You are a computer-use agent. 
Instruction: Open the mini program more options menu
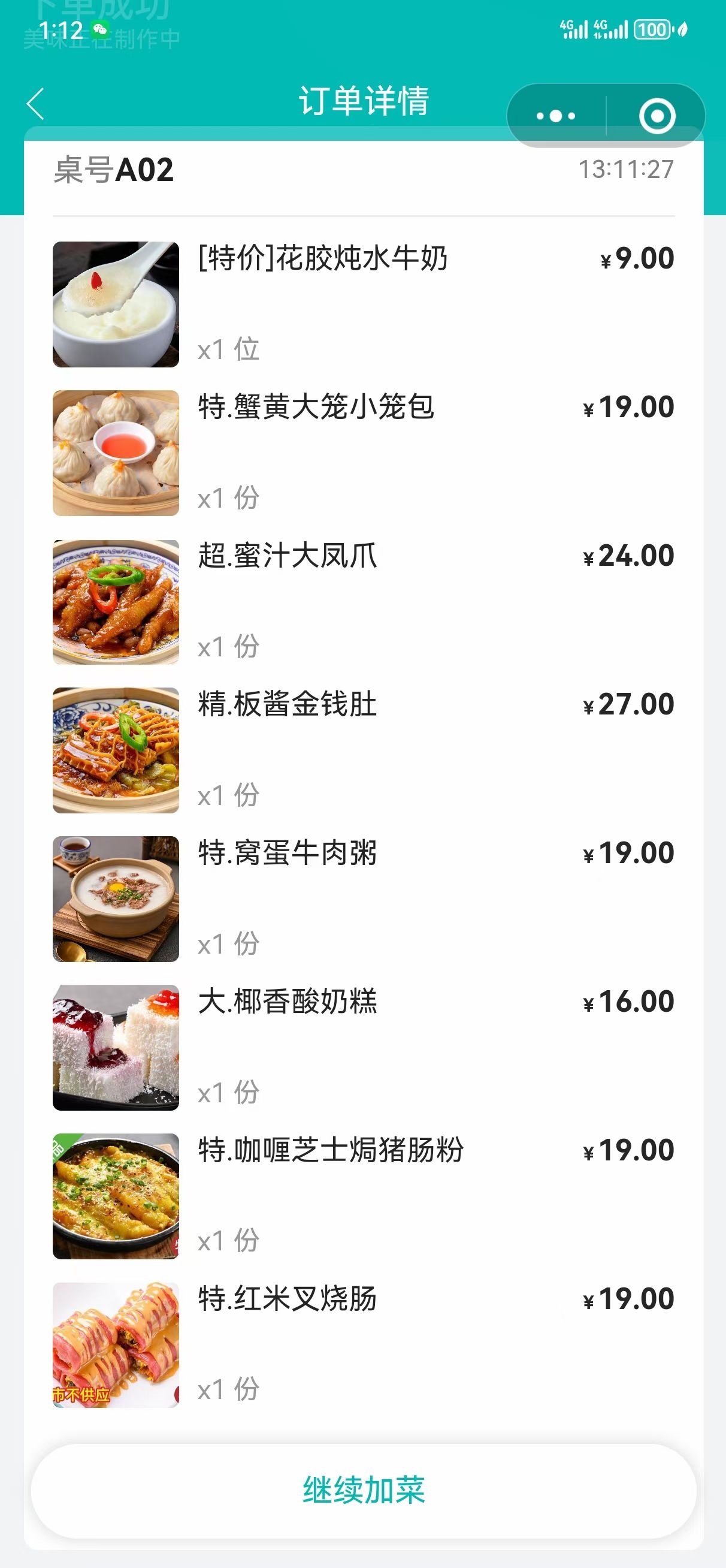[556, 116]
